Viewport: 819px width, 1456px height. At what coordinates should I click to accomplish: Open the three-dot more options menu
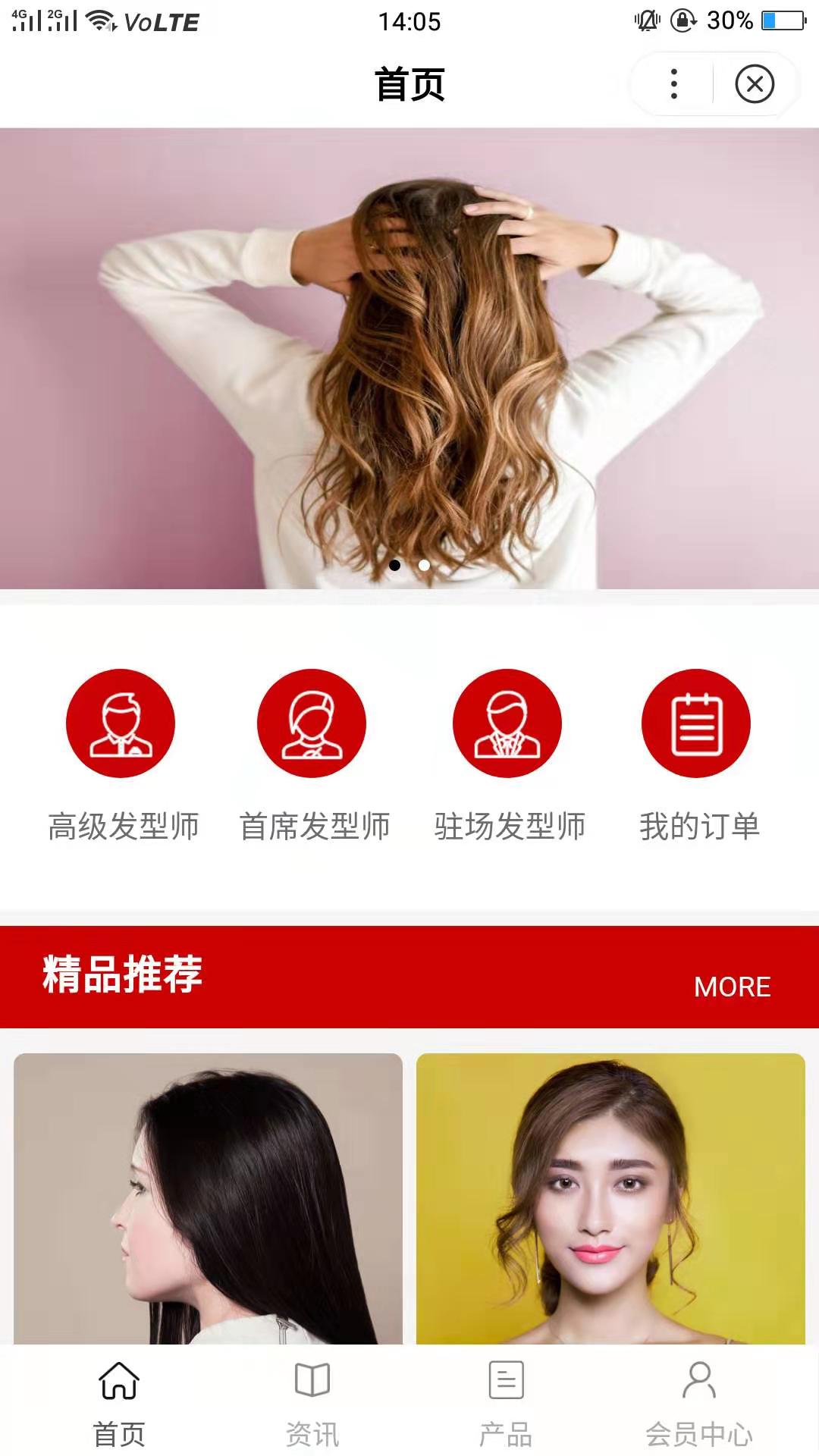pyautogui.click(x=673, y=84)
